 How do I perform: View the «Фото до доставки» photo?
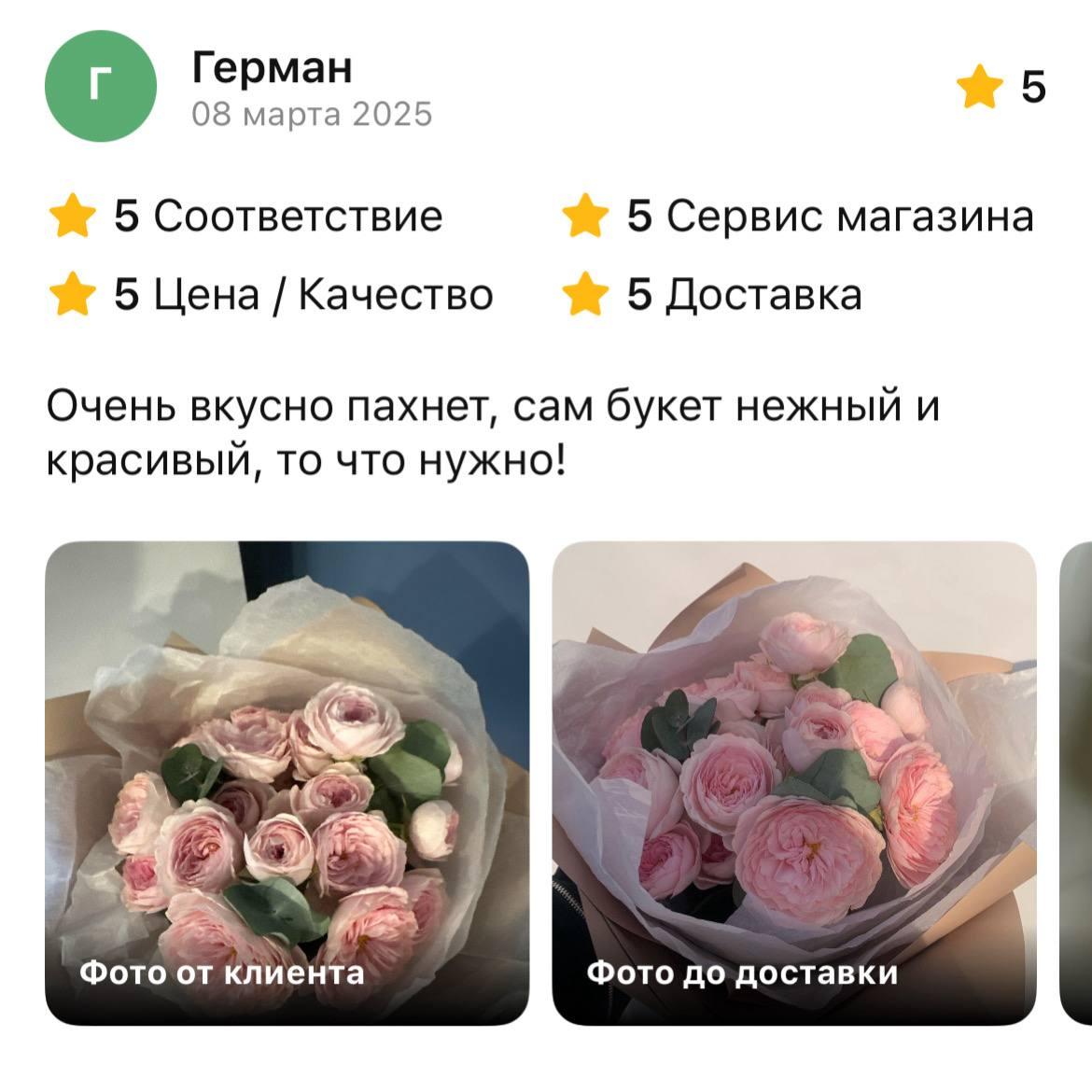click(793, 782)
